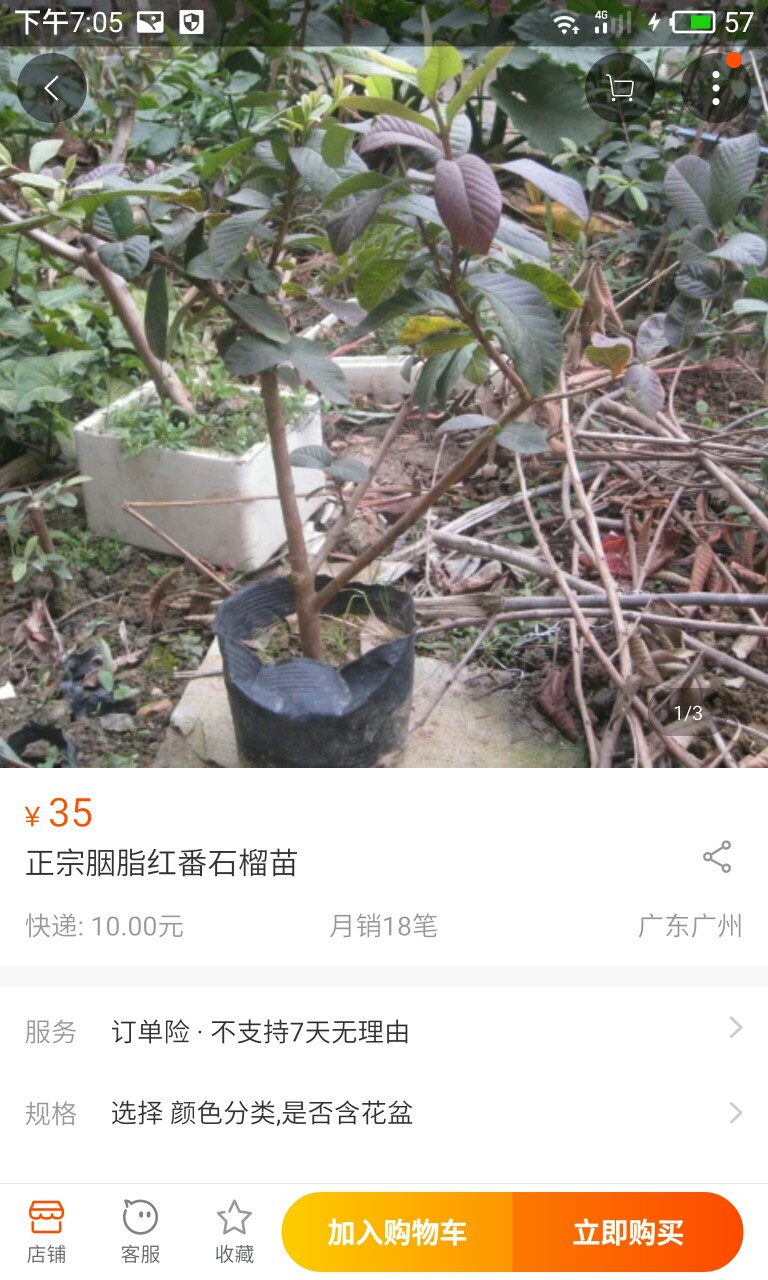This screenshot has width=768, height=1280.
Task: Add item to 收藏 favorites
Action: tap(234, 1232)
